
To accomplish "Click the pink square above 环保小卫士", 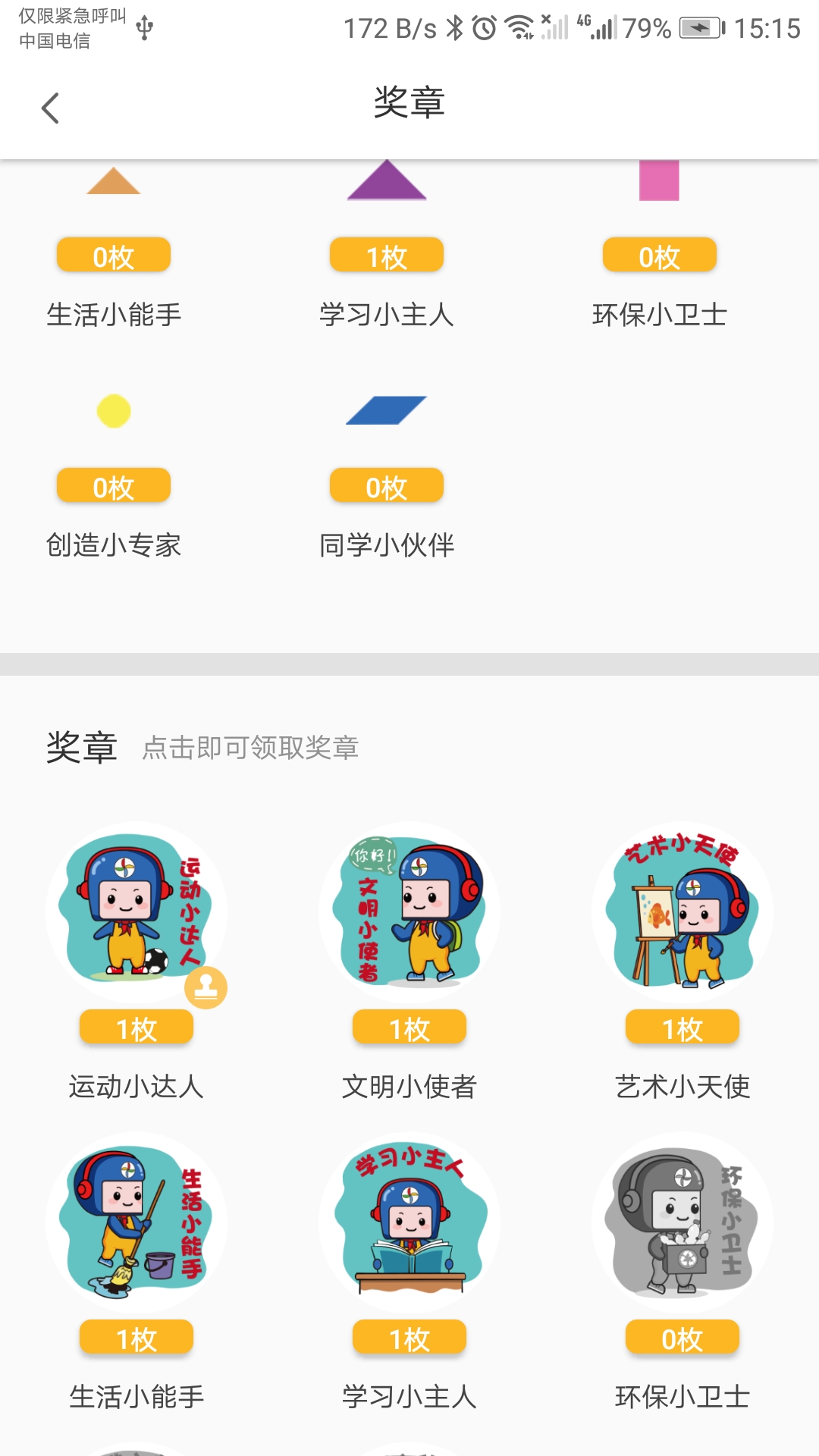I will (x=658, y=182).
